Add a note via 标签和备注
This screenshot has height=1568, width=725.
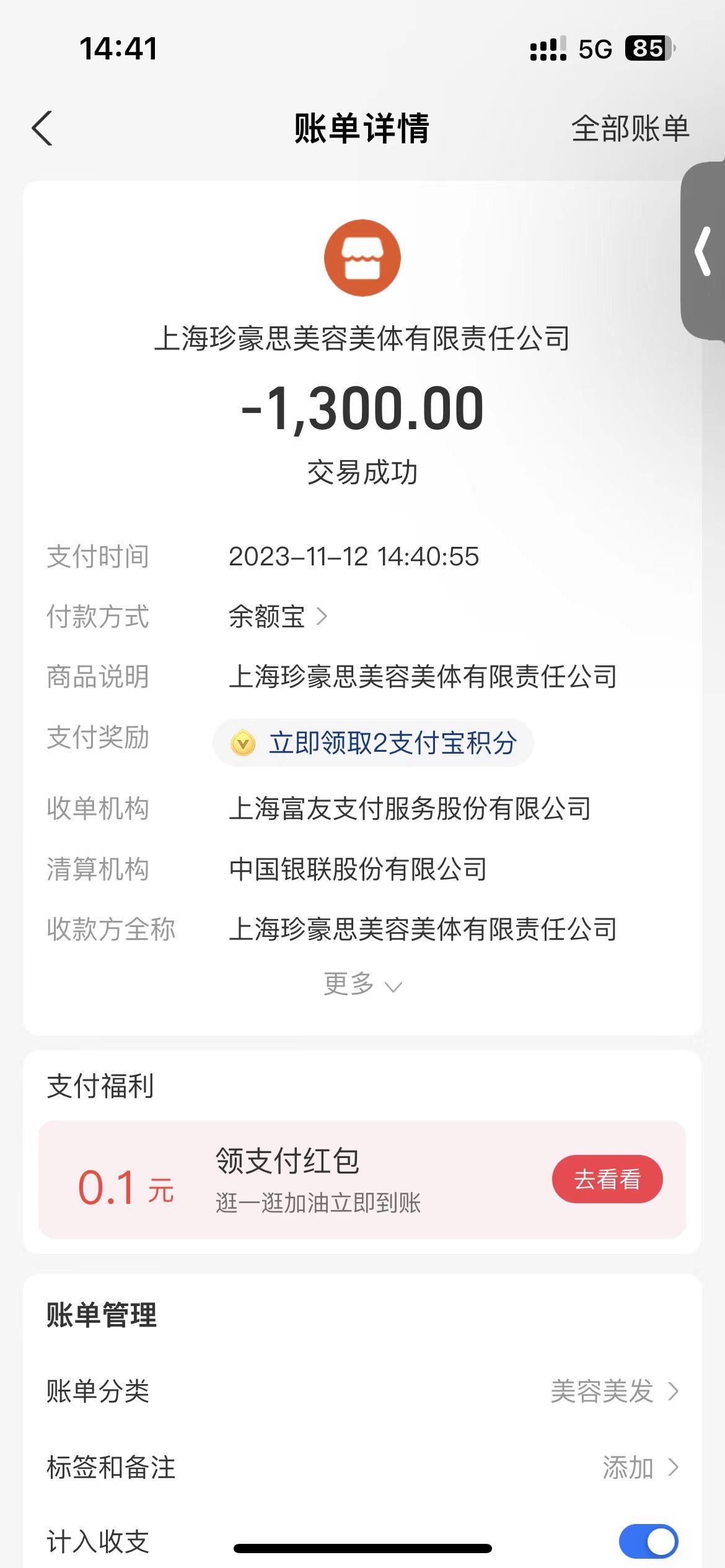[x=362, y=1467]
